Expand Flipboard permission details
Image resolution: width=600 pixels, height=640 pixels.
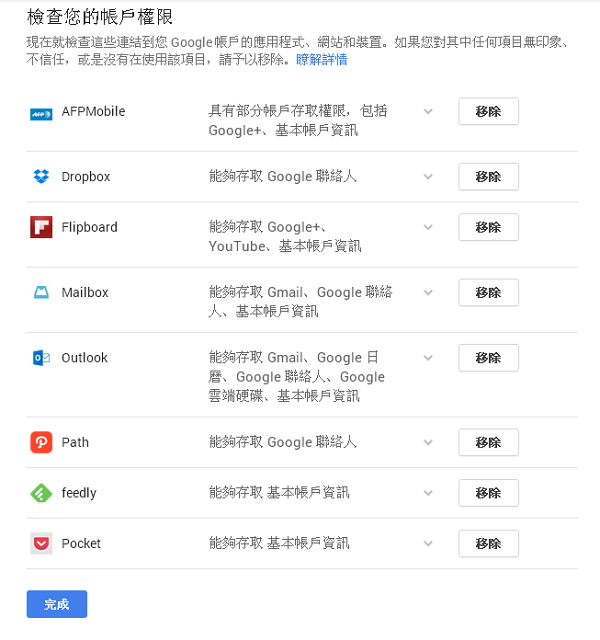coord(428,227)
